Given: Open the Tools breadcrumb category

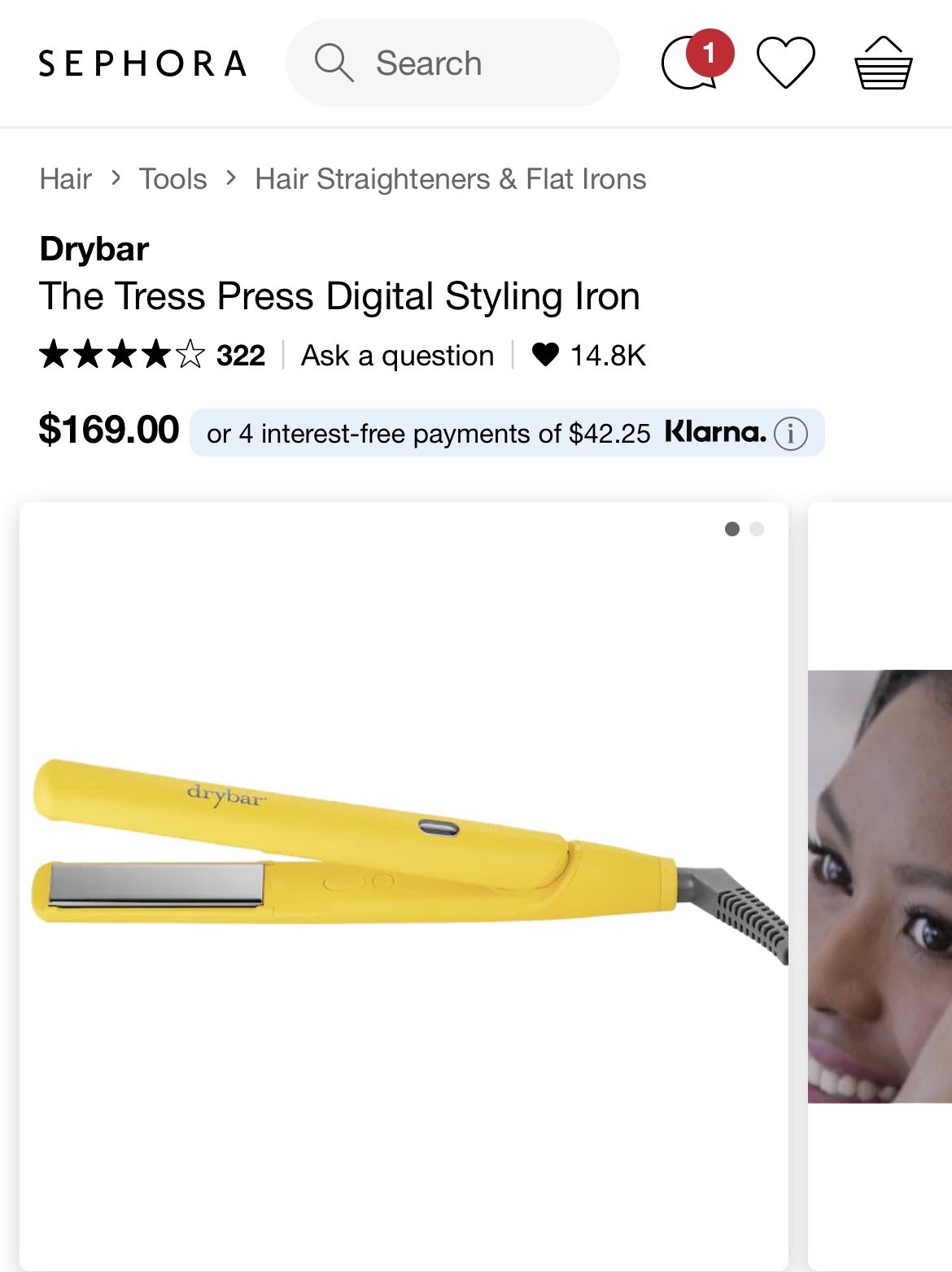Looking at the screenshot, I should coord(172,179).
